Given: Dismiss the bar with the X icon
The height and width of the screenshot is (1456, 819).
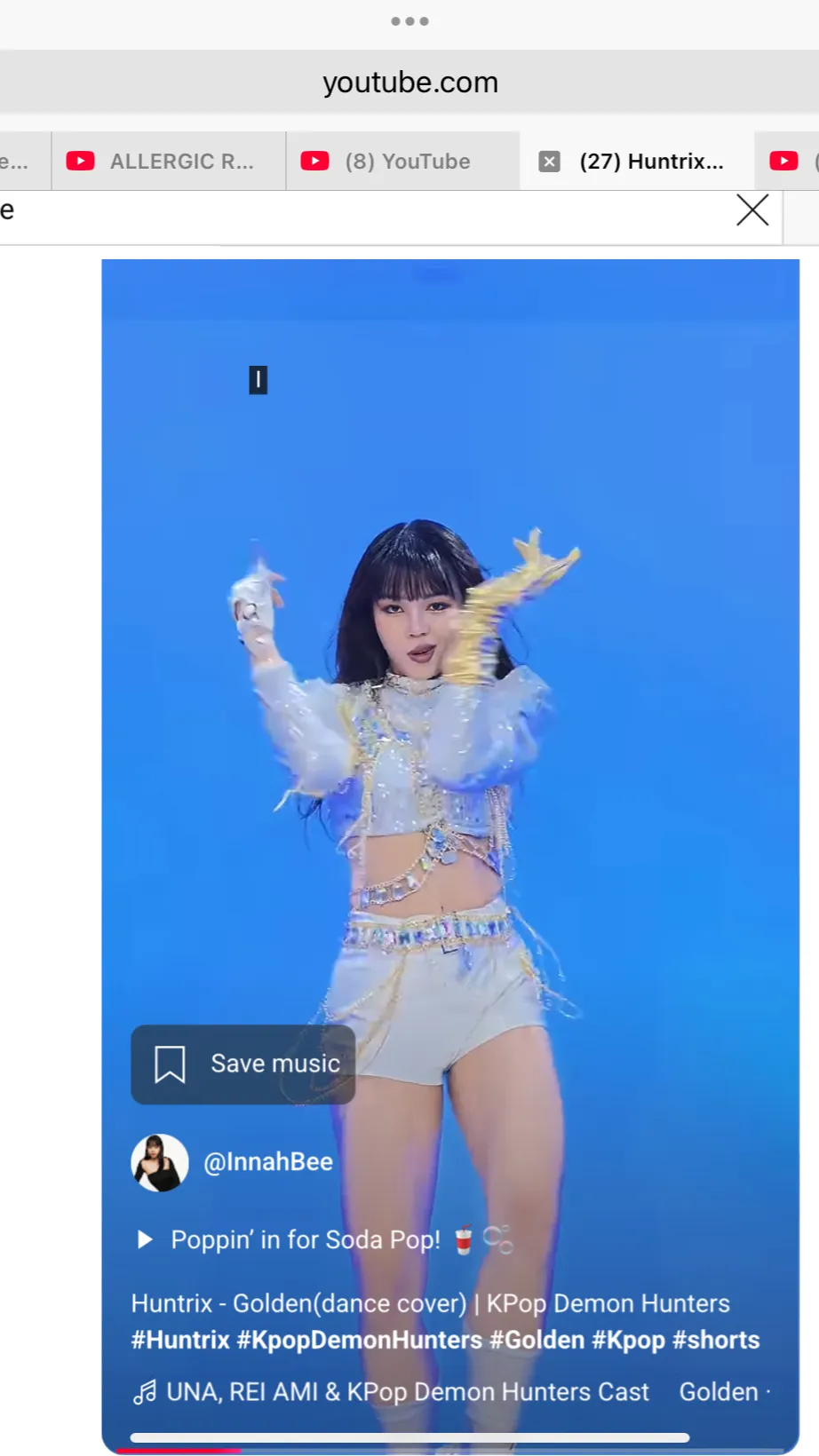Looking at the screenshot, I should 751,211.
